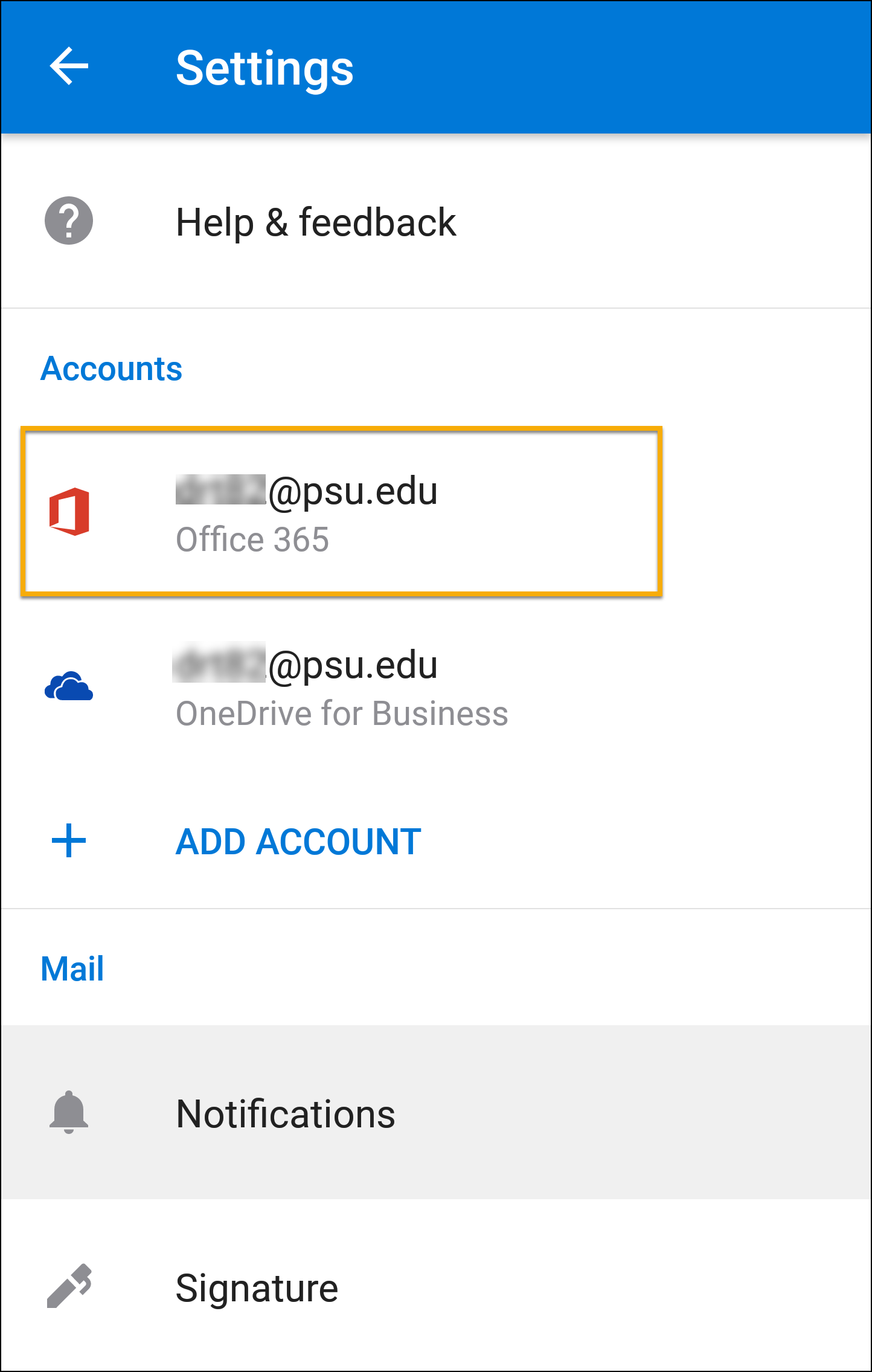Viewport: 872px width, 1372px height.
Task: Click the back arrow in the header
Action: (x=68, y=68)
